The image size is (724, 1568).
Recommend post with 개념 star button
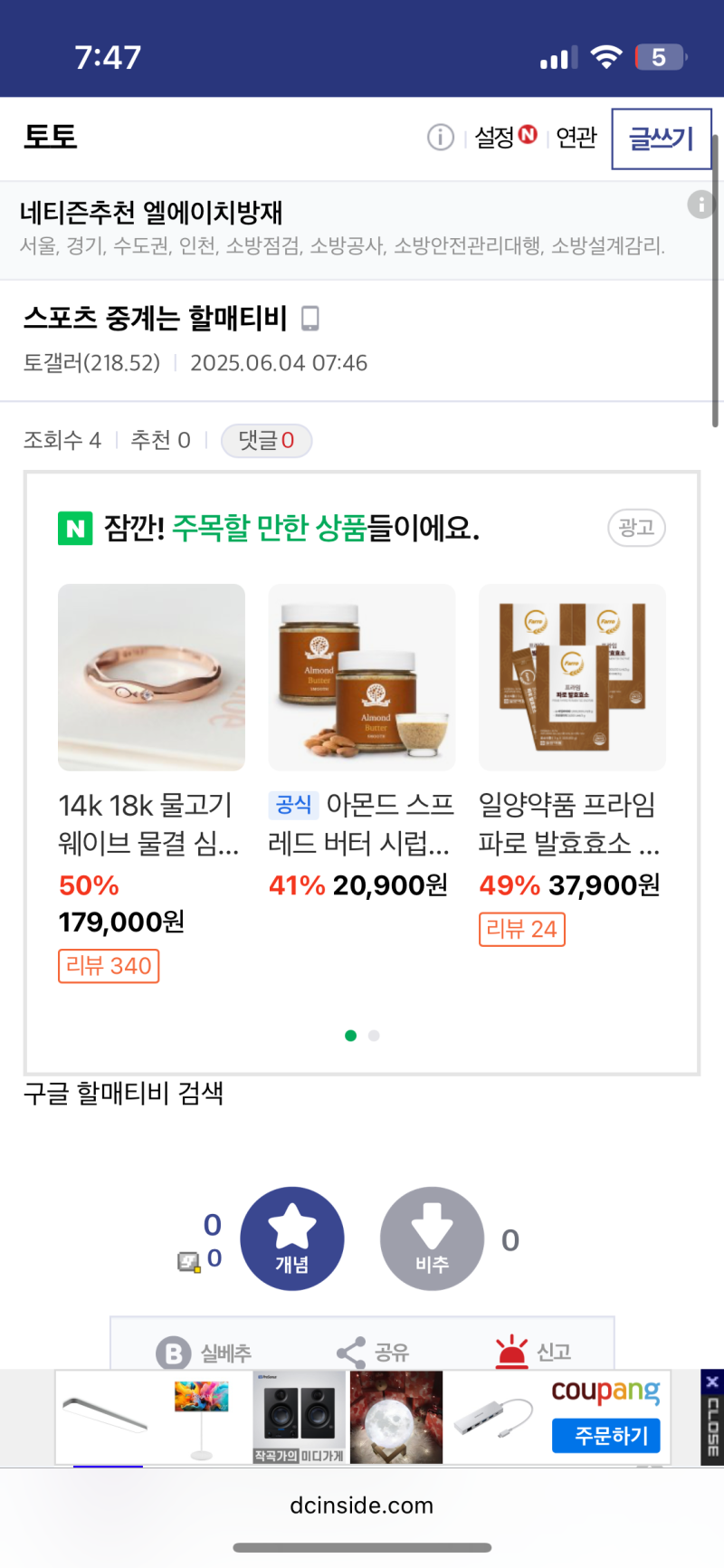[x=291, y=1238]
